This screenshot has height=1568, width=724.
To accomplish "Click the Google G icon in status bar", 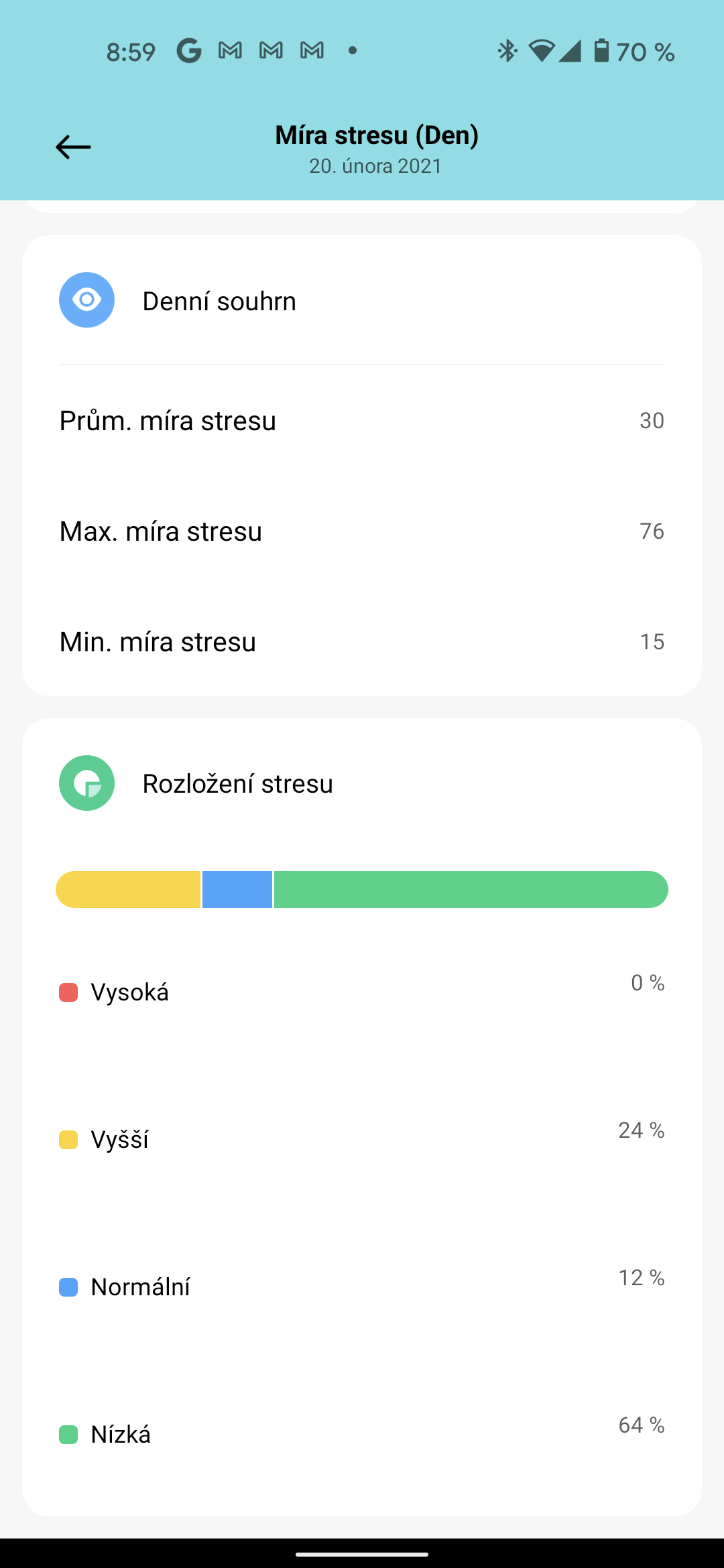I will pos(188,50).
